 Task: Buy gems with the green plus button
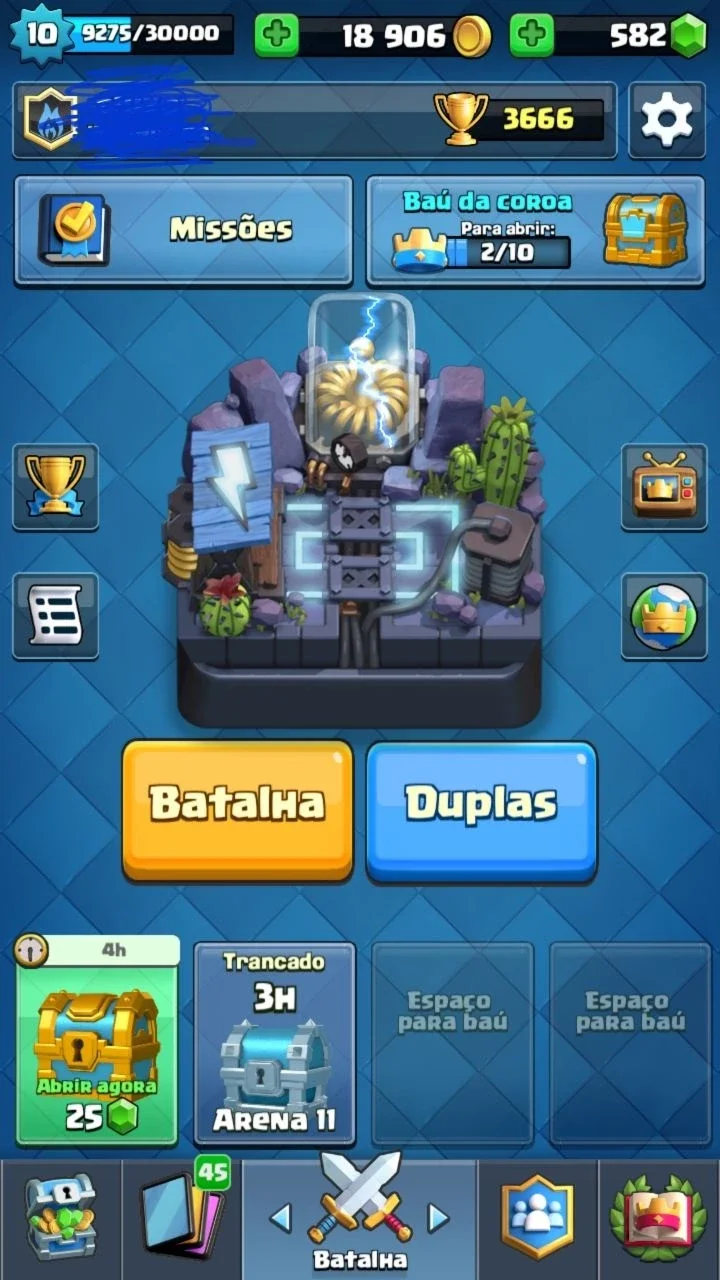532,36
